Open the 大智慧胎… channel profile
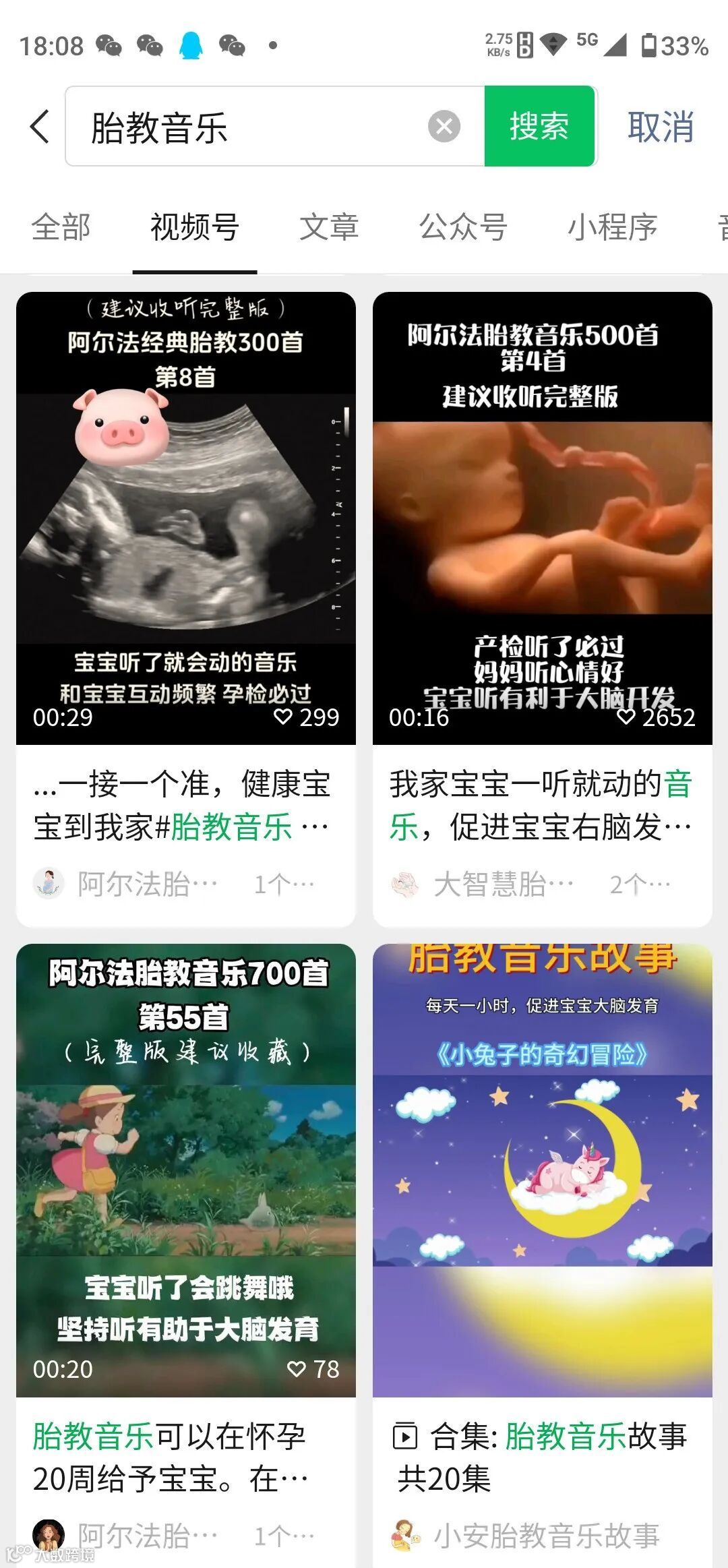The image size is (728, 1568). click(x=483, y=884)
